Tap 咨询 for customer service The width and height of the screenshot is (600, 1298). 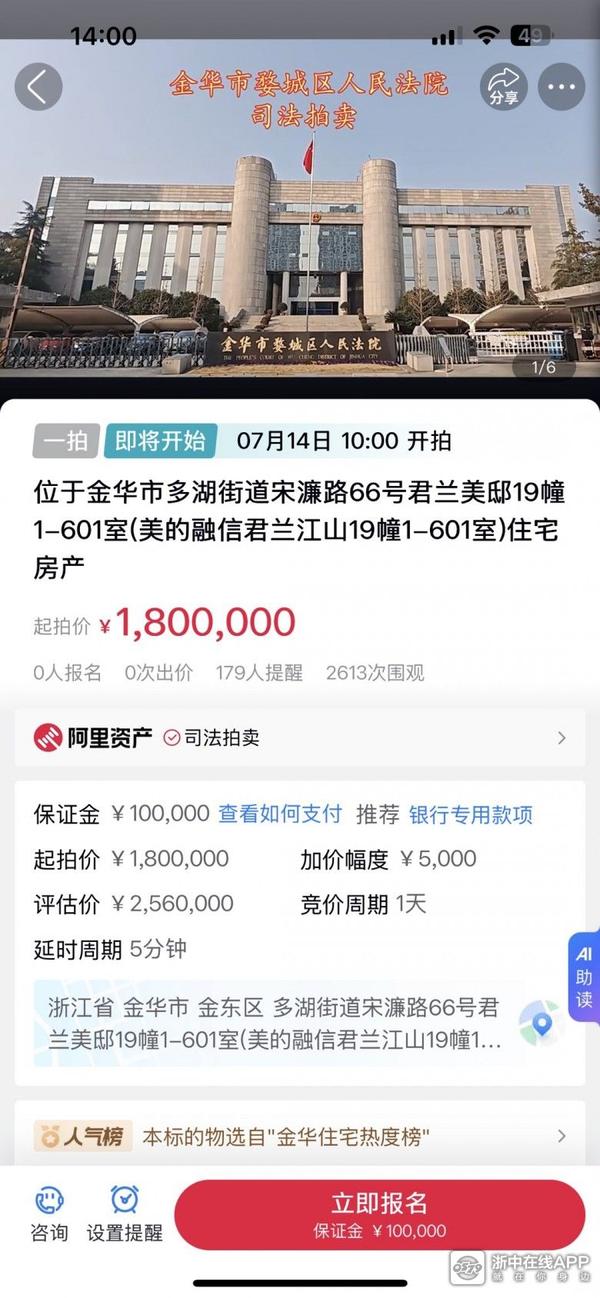49,1213
